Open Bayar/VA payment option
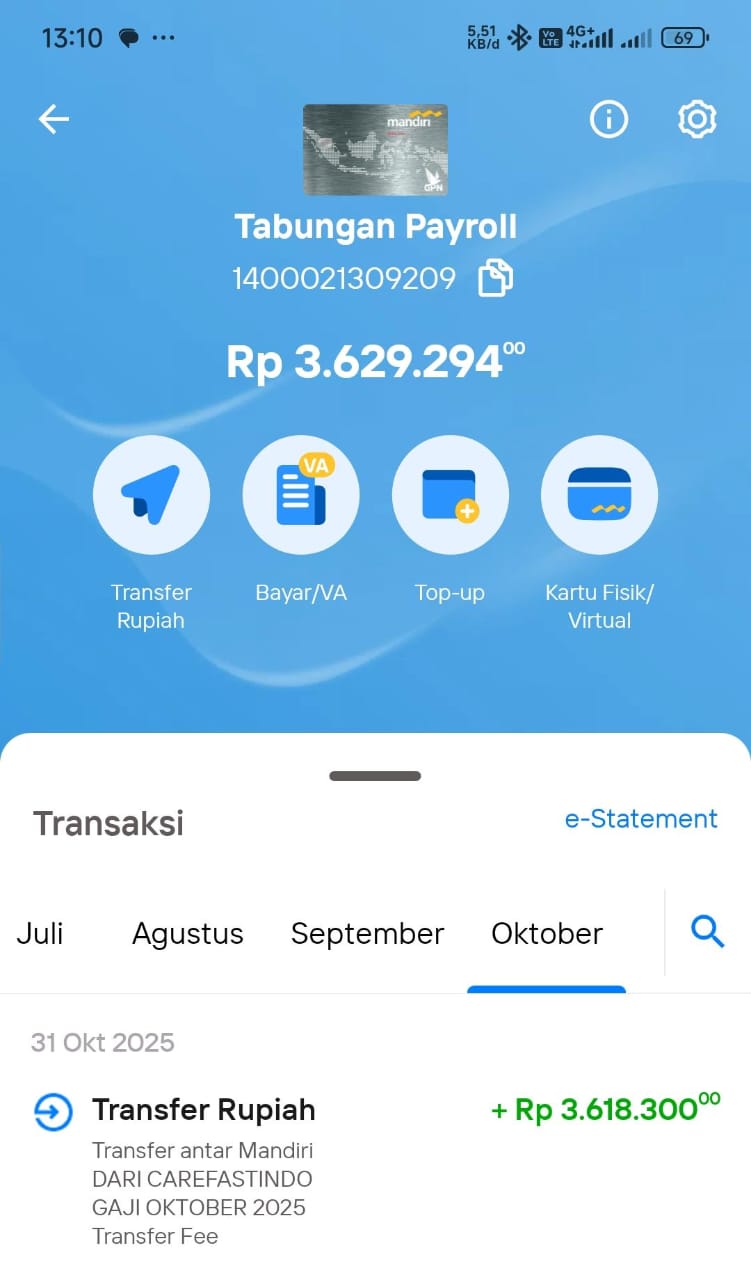Image resolution: width=751 pixels, height=1280 pixels. (301, 495)
